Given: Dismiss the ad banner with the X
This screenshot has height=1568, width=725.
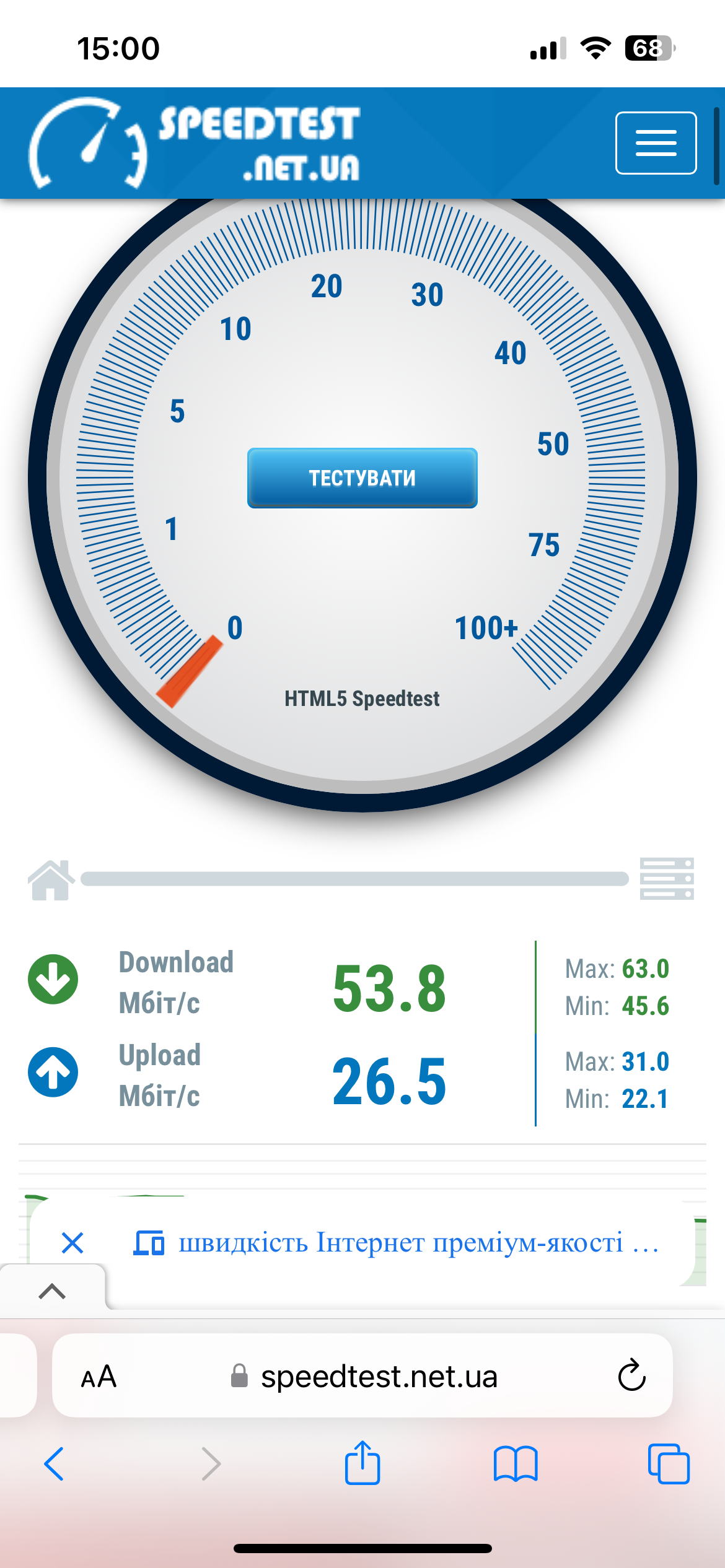Looking at the screenshot, I should click(x=72, y=1242).
